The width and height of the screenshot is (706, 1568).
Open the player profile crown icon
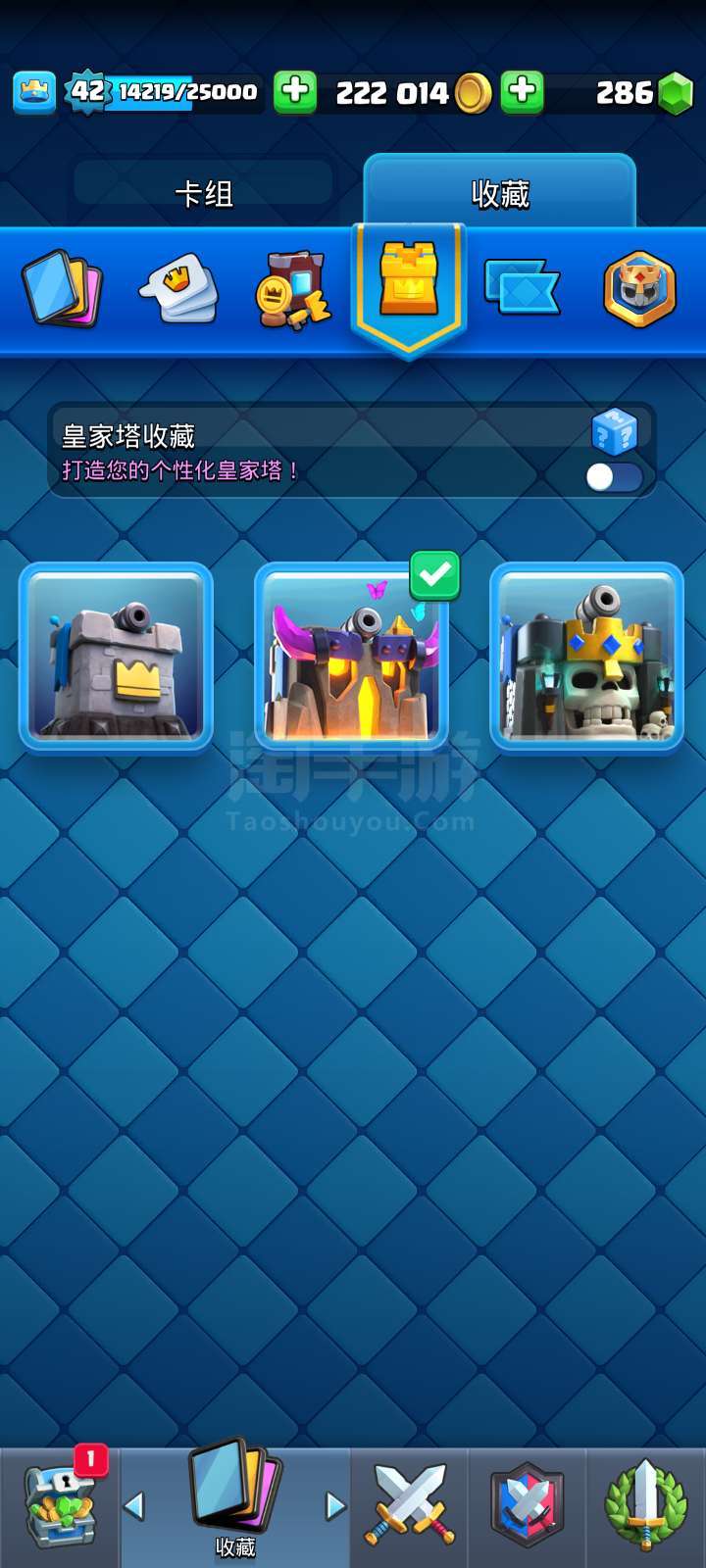pyautogui.click(x=34, y=92)
